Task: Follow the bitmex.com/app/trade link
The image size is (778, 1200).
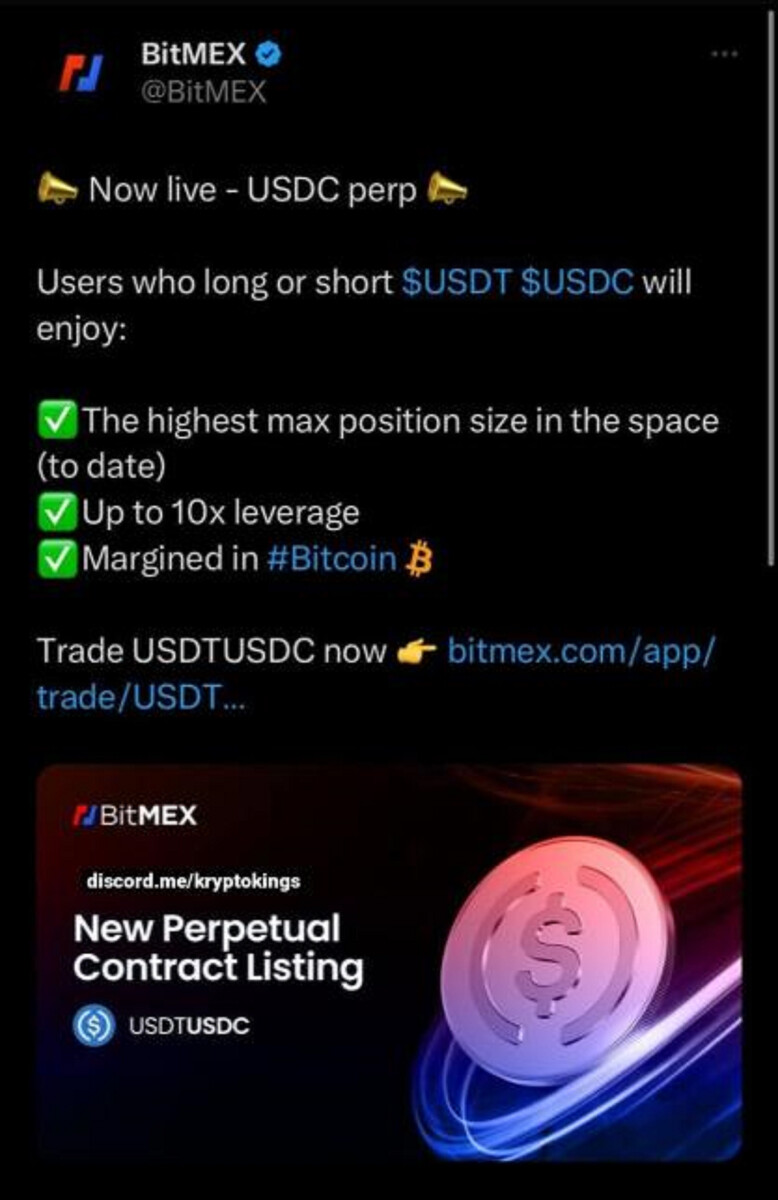Action: [x=581, y=652]
